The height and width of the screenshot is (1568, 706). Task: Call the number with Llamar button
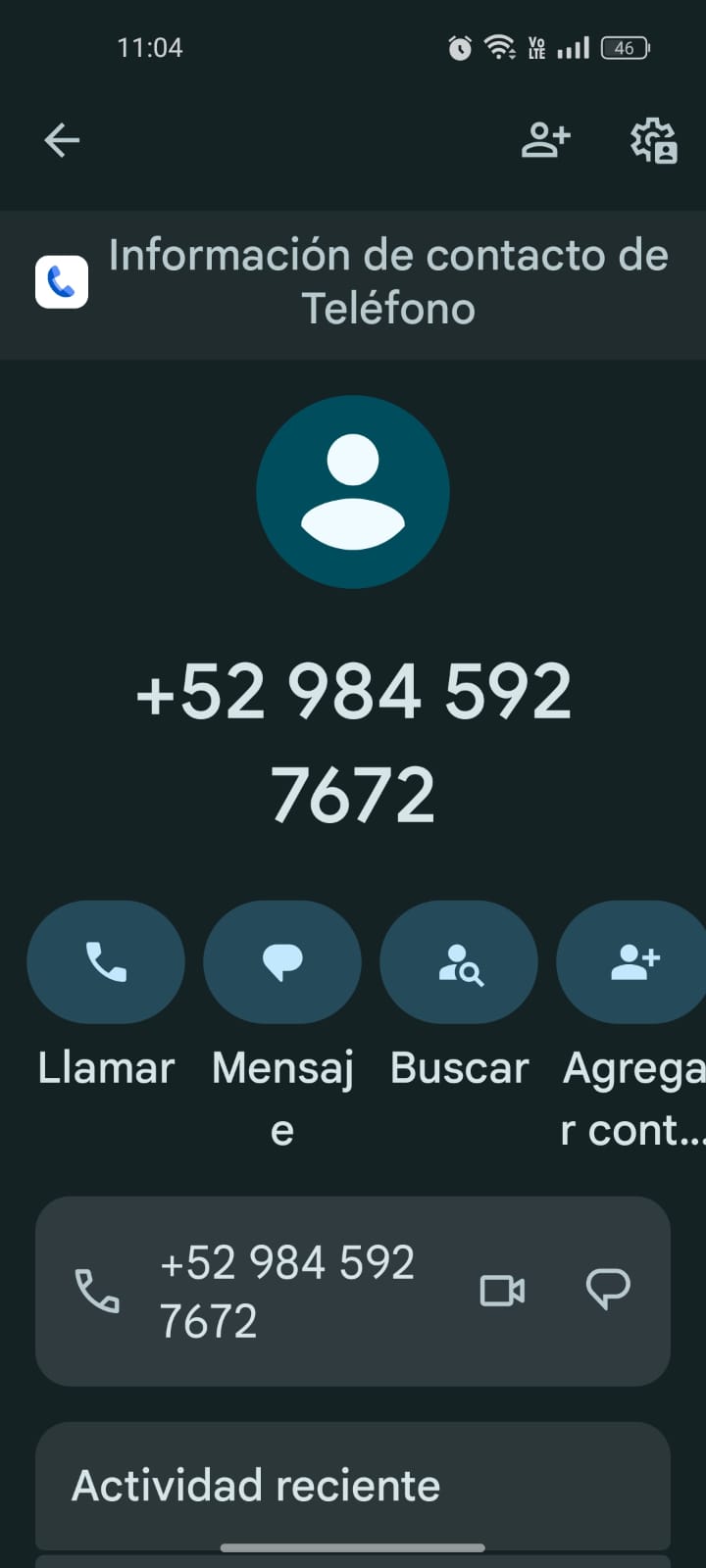coord(106,962)
